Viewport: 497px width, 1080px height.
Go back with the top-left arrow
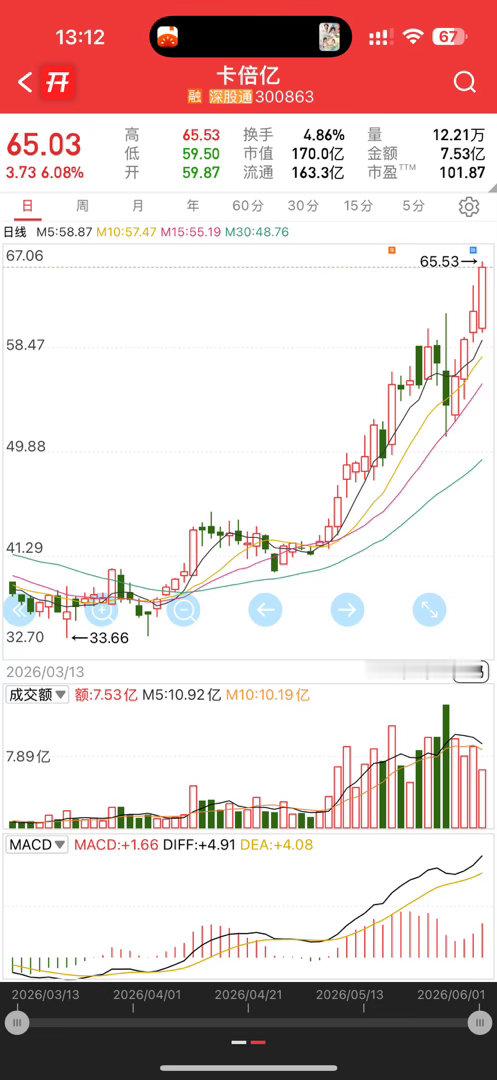pos(24,83)
